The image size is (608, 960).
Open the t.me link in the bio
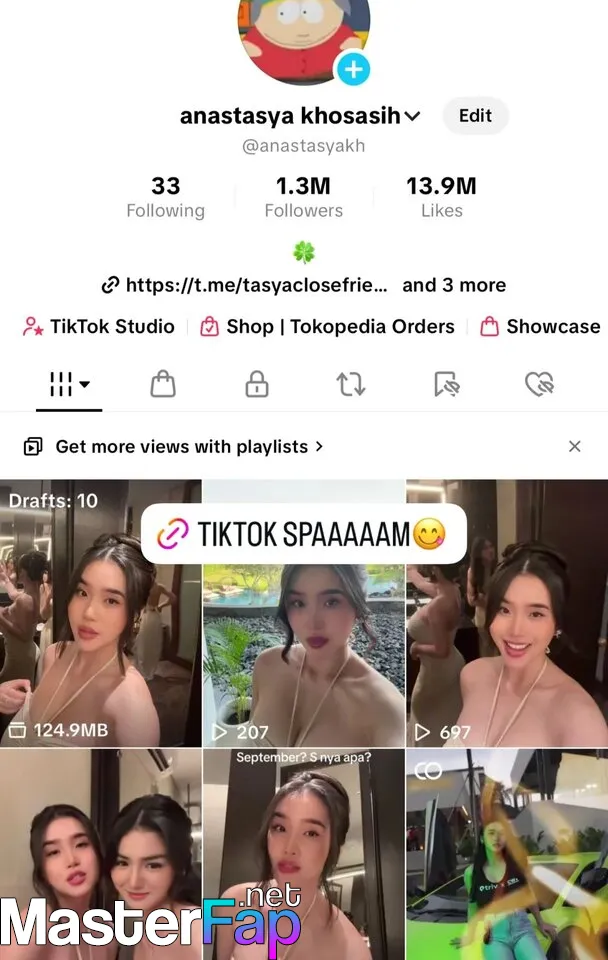pyautogui.click(x=245, y=285)
